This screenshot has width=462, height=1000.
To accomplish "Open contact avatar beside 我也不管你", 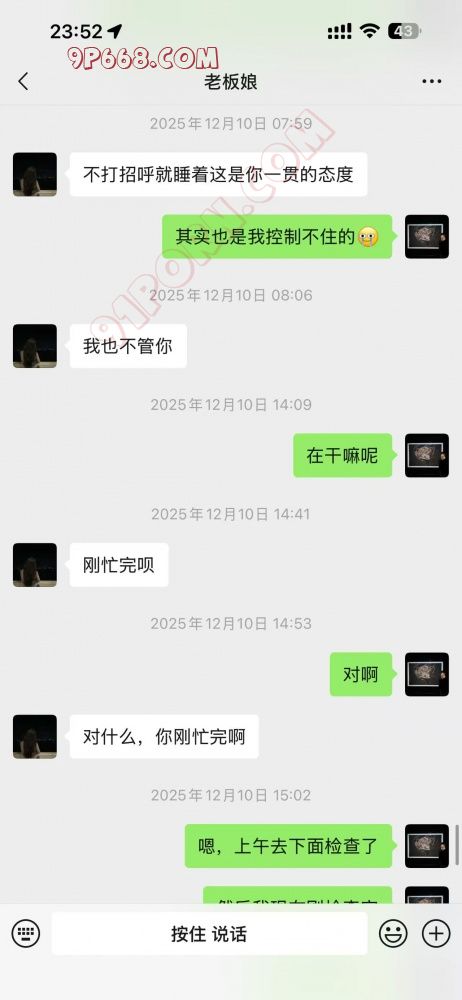I will click(x=35, y=346).
